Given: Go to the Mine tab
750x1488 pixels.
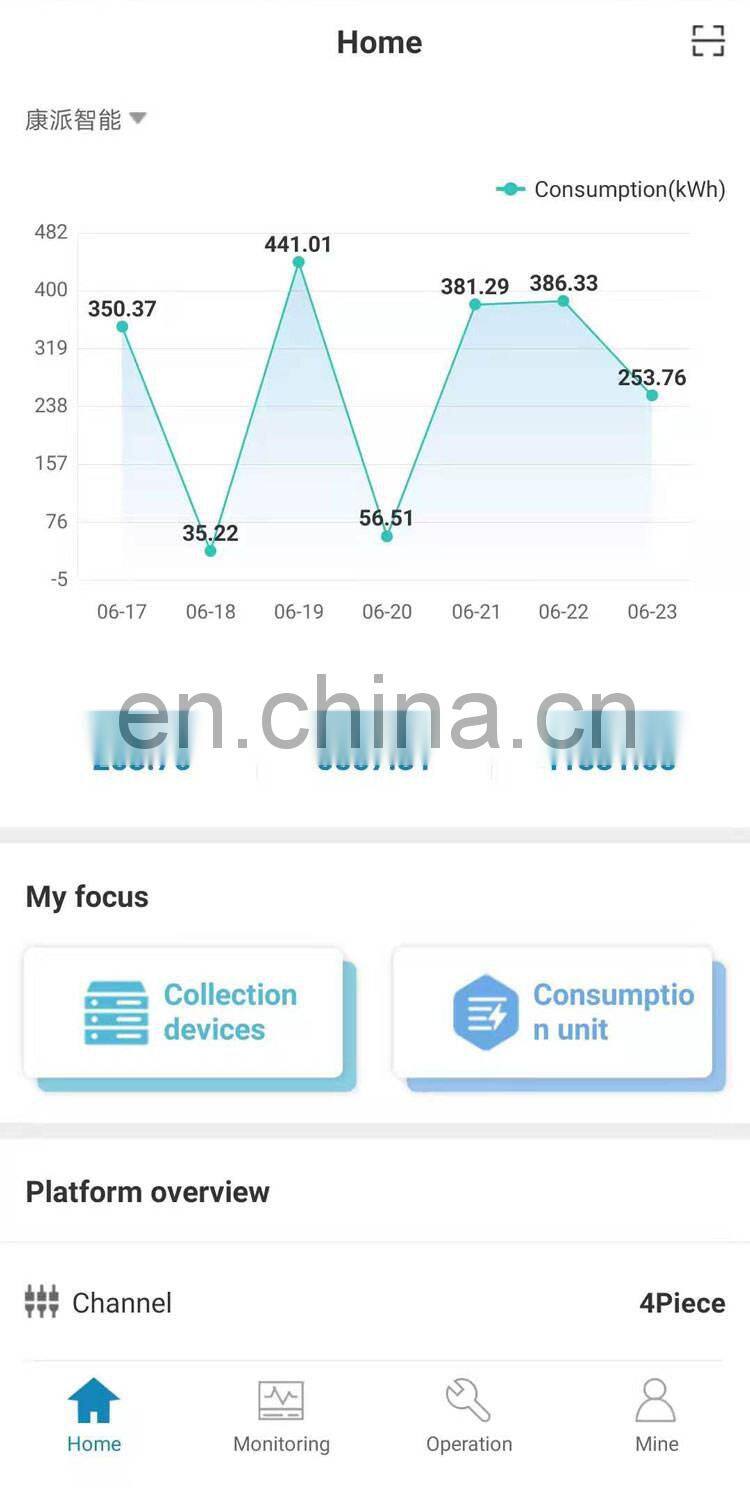Looking at the screenshot, I should point(656,1415).
